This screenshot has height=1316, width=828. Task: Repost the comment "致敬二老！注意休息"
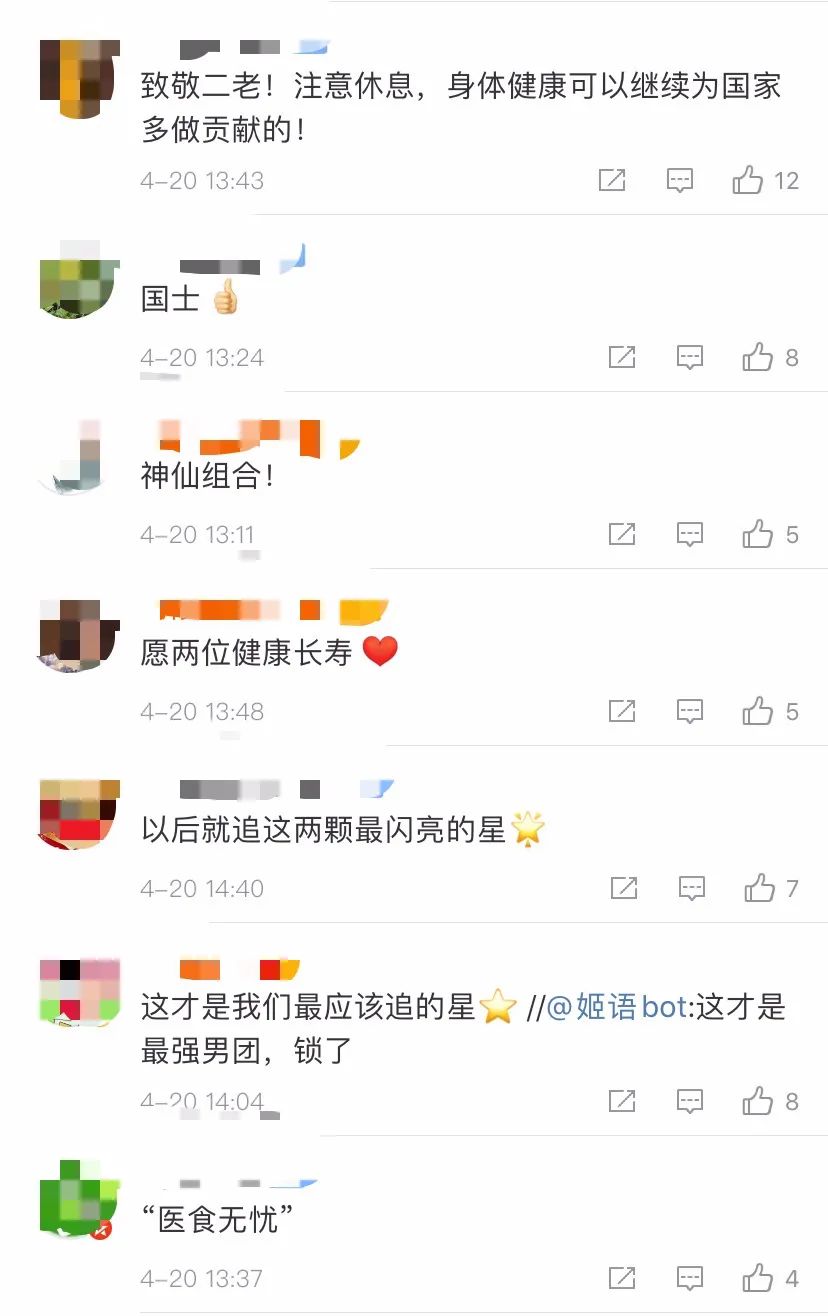tap(612, 181)
